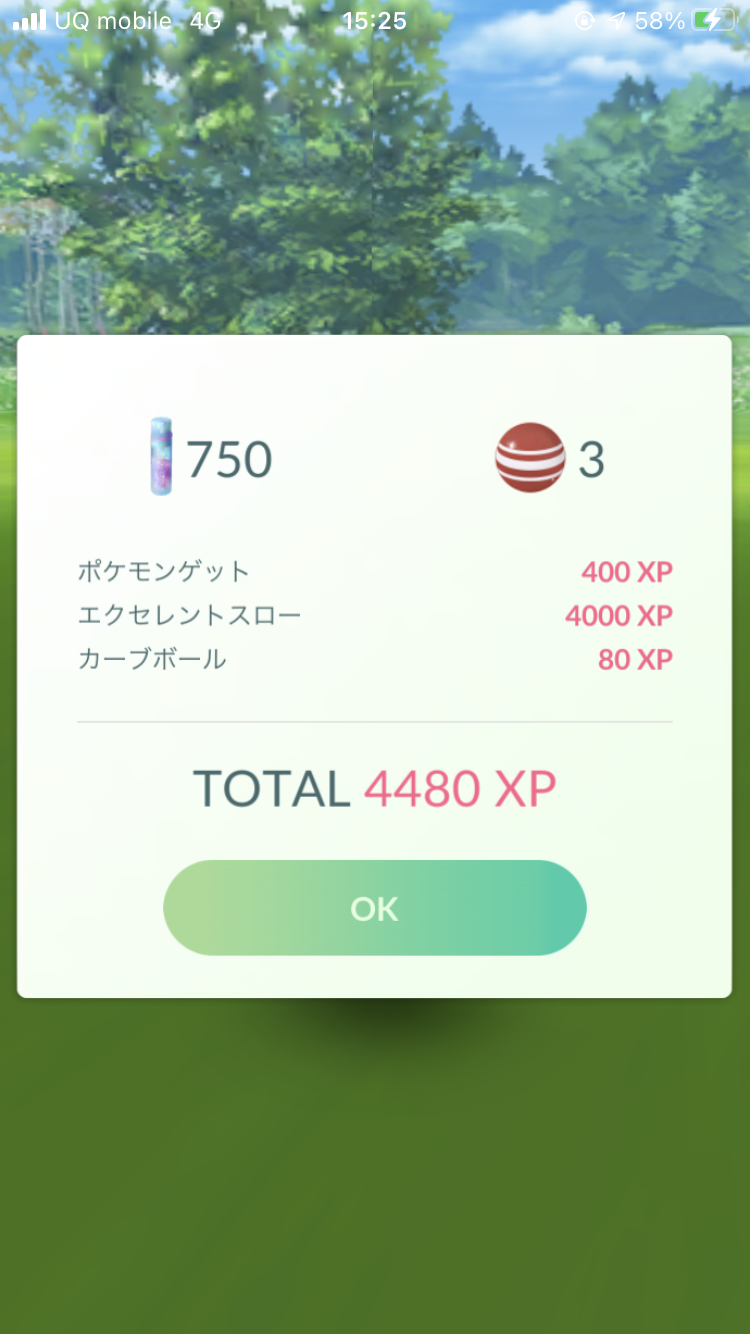Tap the OK button to dismiss rewards
The image size is (750, 1334).
tap(374, 908)
